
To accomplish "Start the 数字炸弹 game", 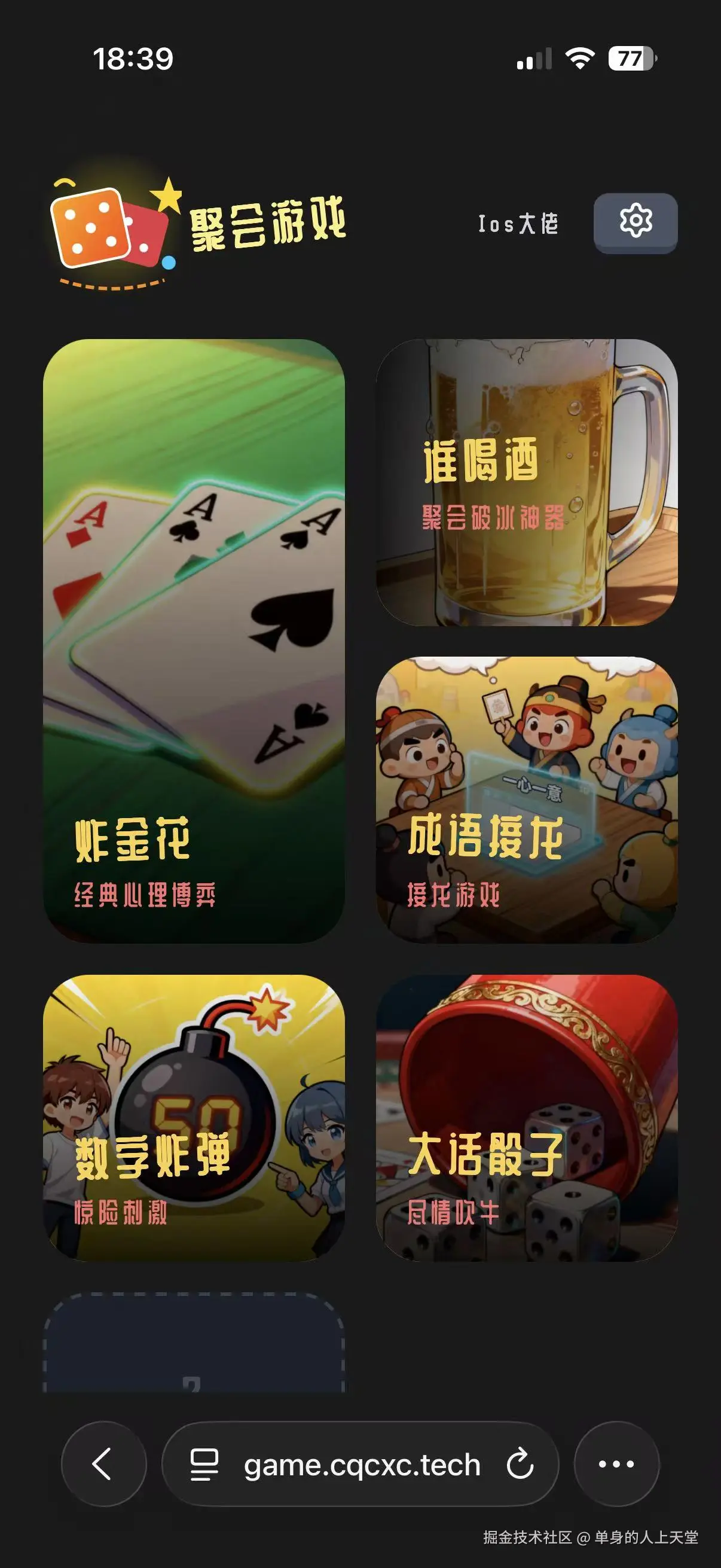I will pyautogui.click(x=194, y=1118).
